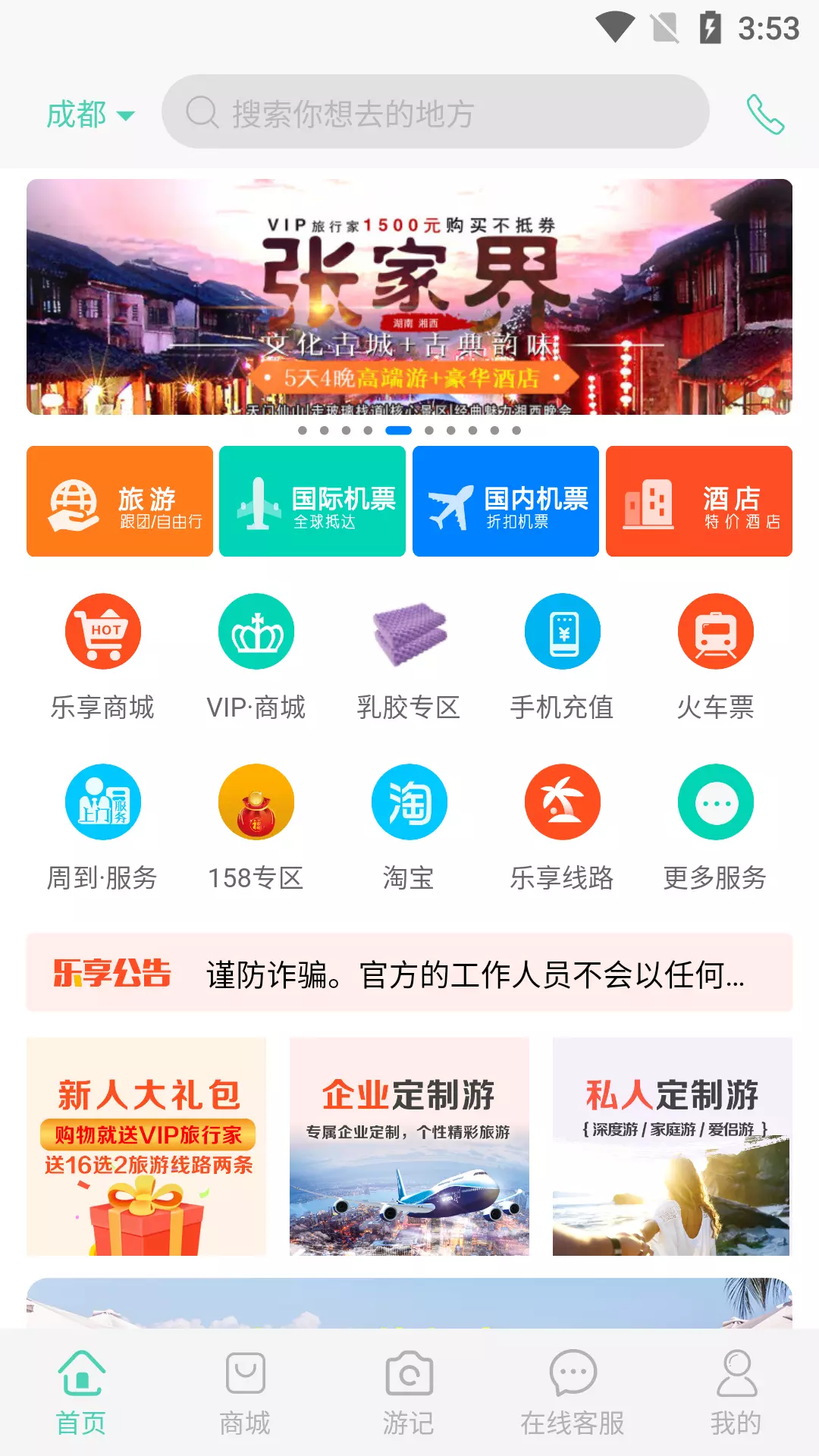Switch to the 商城 tab
The height and width of the screenshot is (1456, 819).
(x=245, y=1392)
